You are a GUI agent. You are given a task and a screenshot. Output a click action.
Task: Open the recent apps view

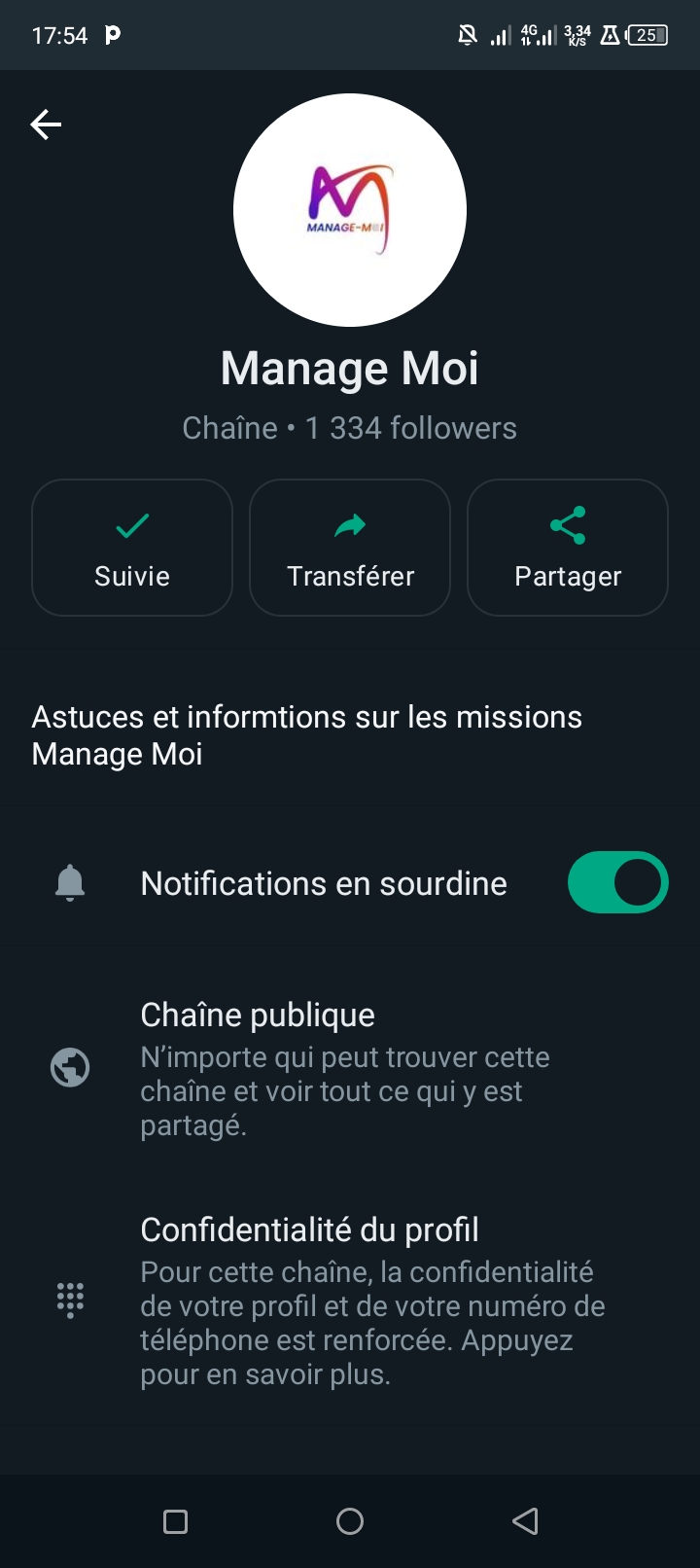[x=175, y=1521]
